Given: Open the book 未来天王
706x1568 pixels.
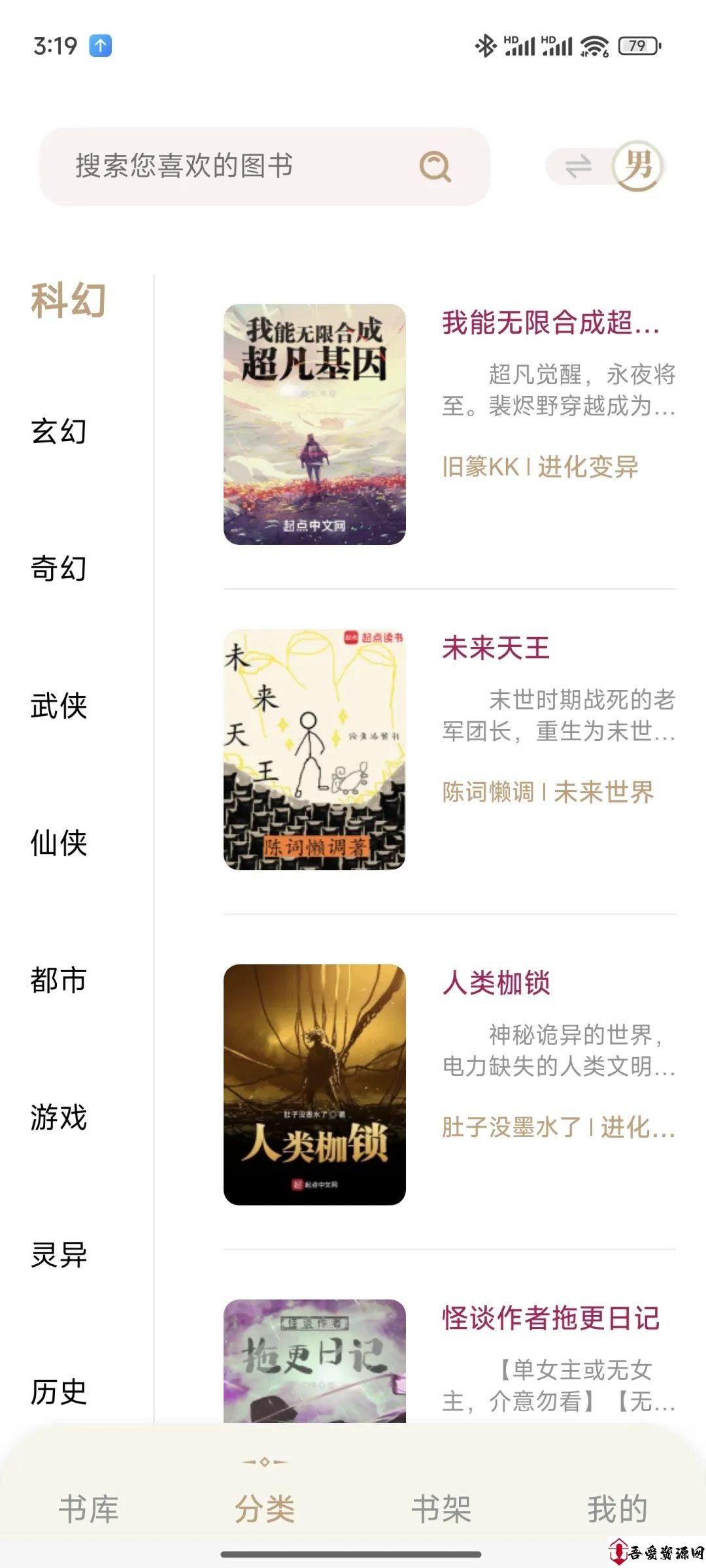Looking at the screenshot, I should pos(450,750).
